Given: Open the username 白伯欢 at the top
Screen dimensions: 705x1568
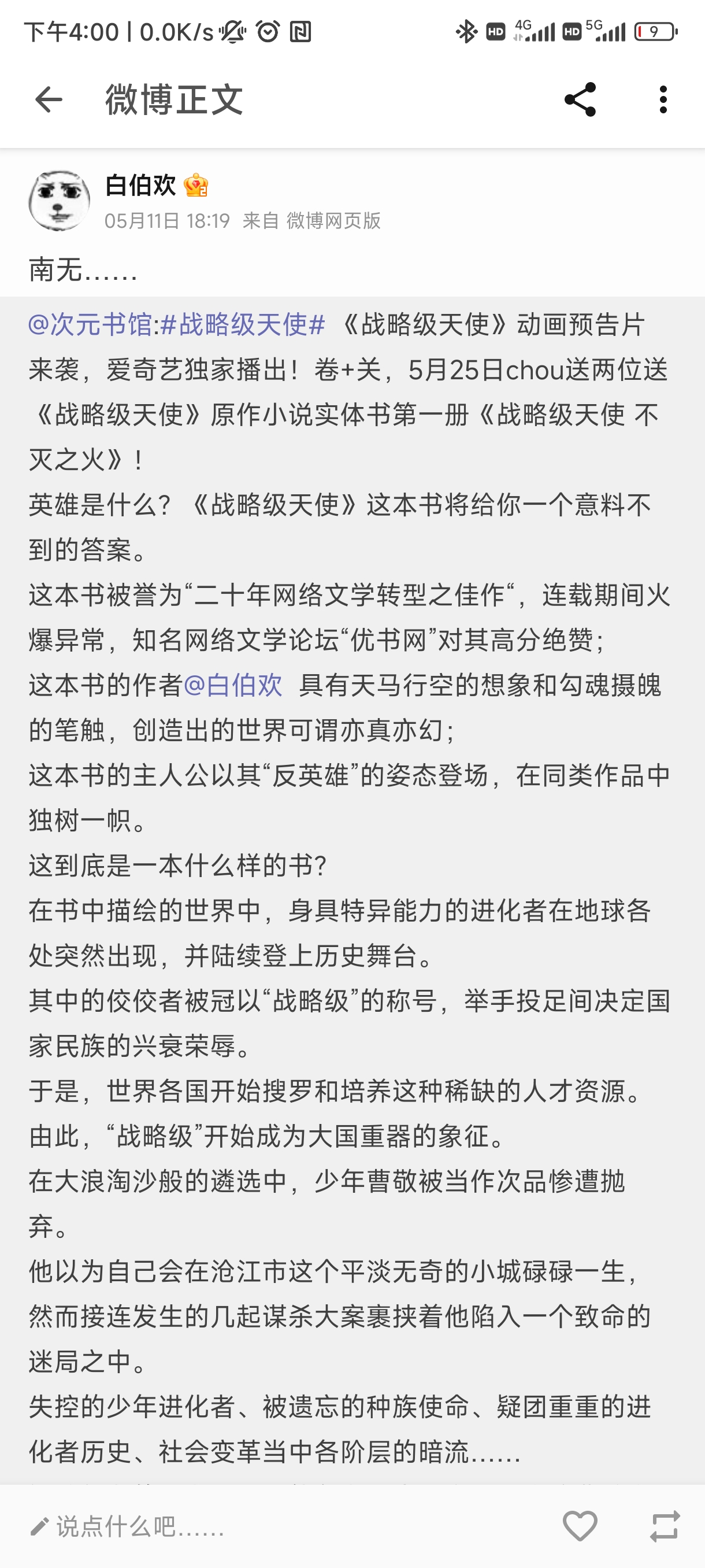Looking at the screenshot, I should (x=140, y=185).
